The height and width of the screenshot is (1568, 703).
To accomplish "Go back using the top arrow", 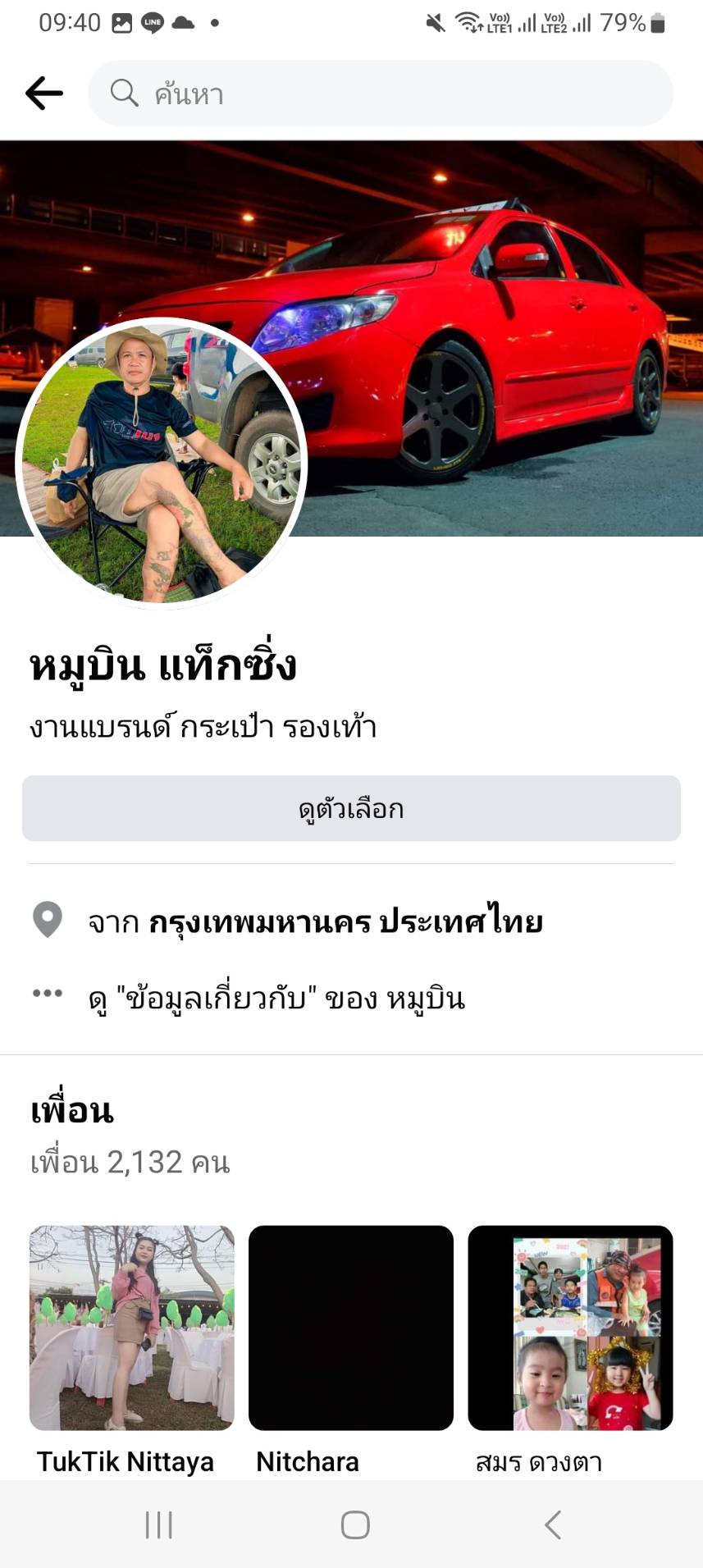I will [x=44, y=94].
